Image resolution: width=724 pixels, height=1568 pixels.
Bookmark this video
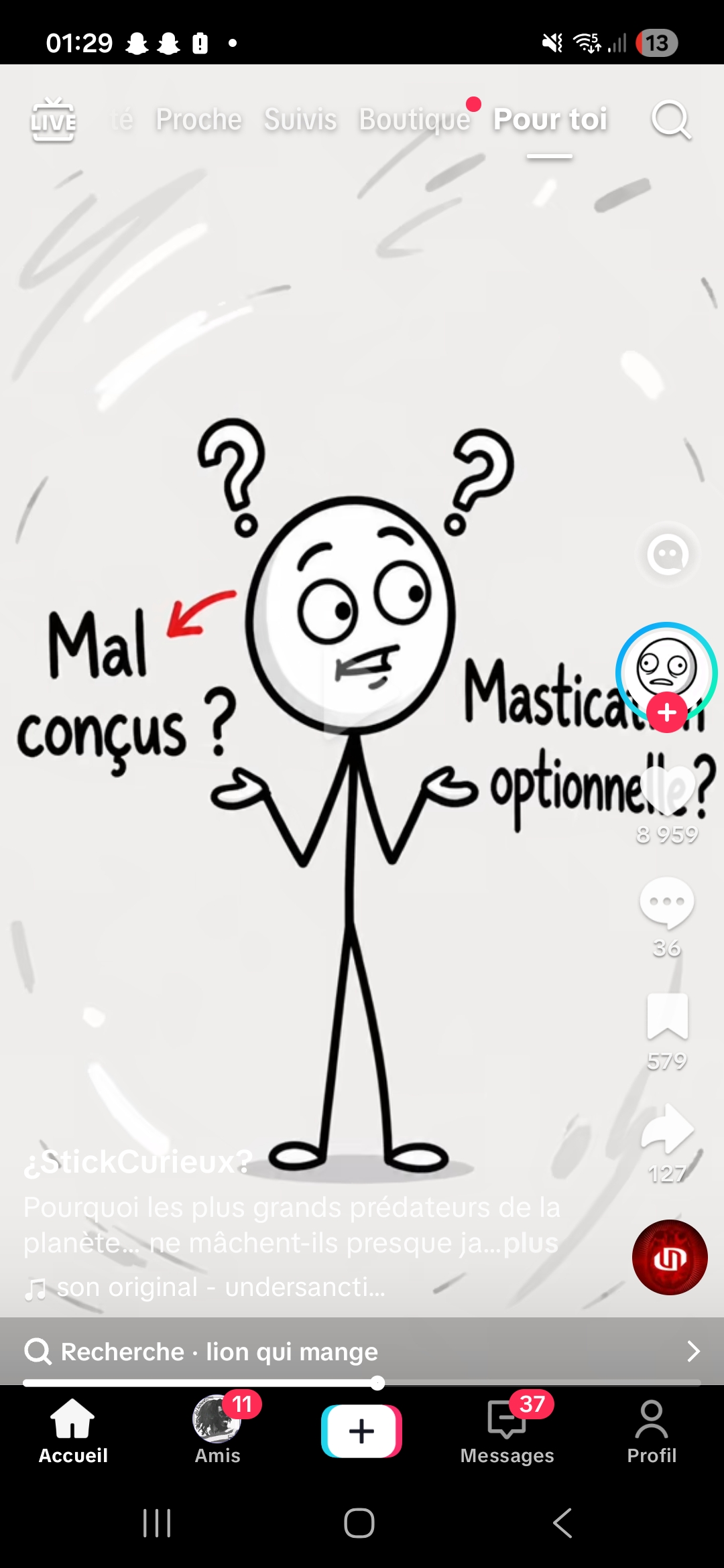pos(667,1017)
